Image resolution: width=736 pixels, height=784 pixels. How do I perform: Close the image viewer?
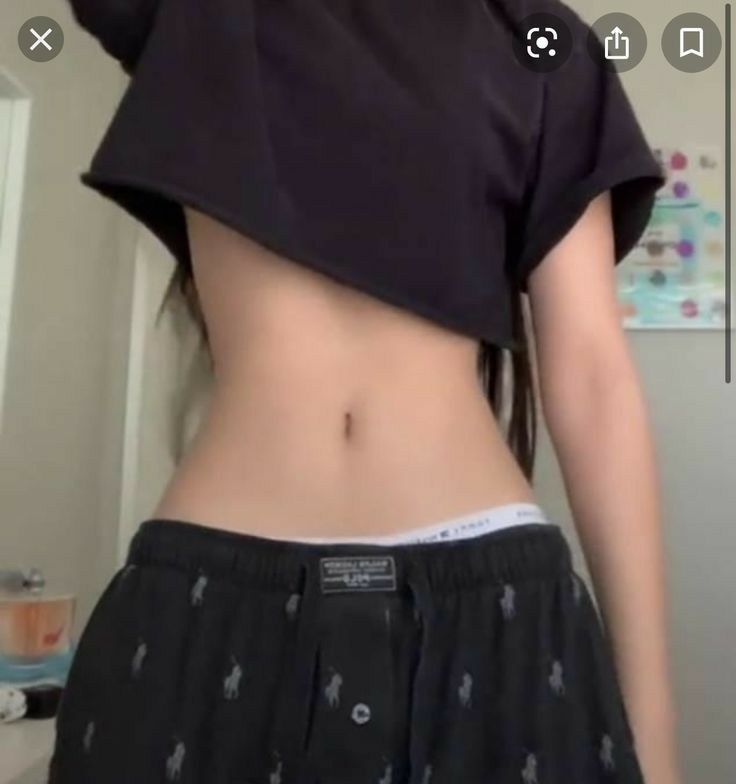click(41, 40)
